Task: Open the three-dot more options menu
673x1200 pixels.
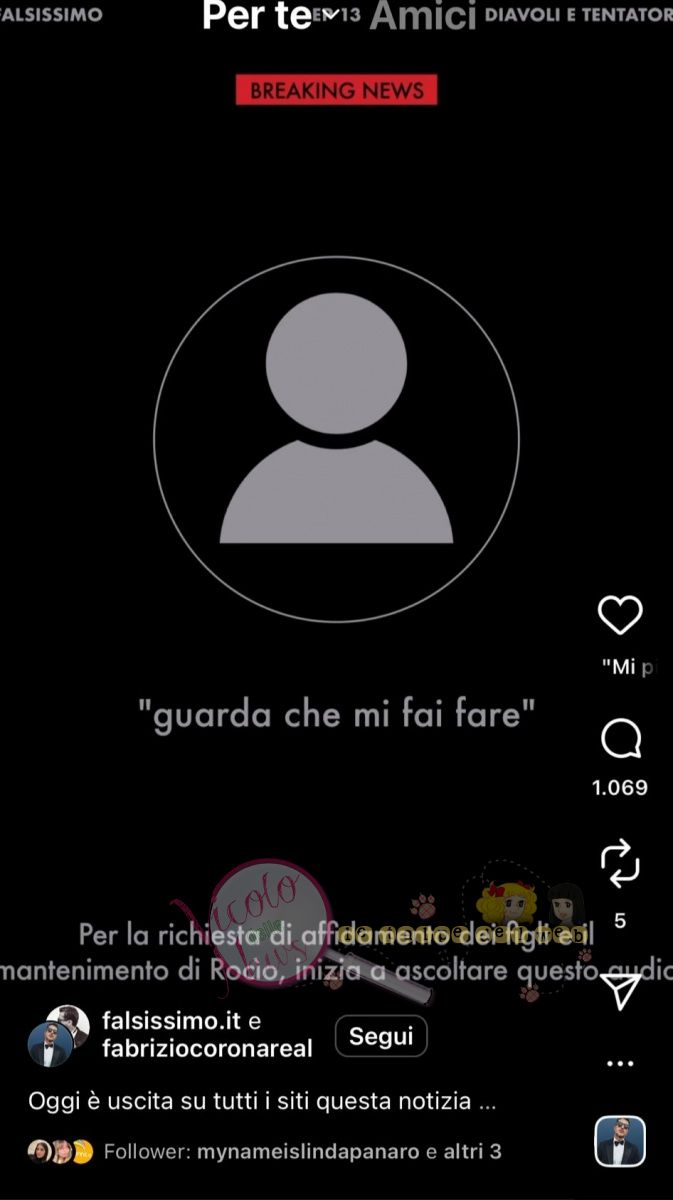Action: click(620, 1063)
